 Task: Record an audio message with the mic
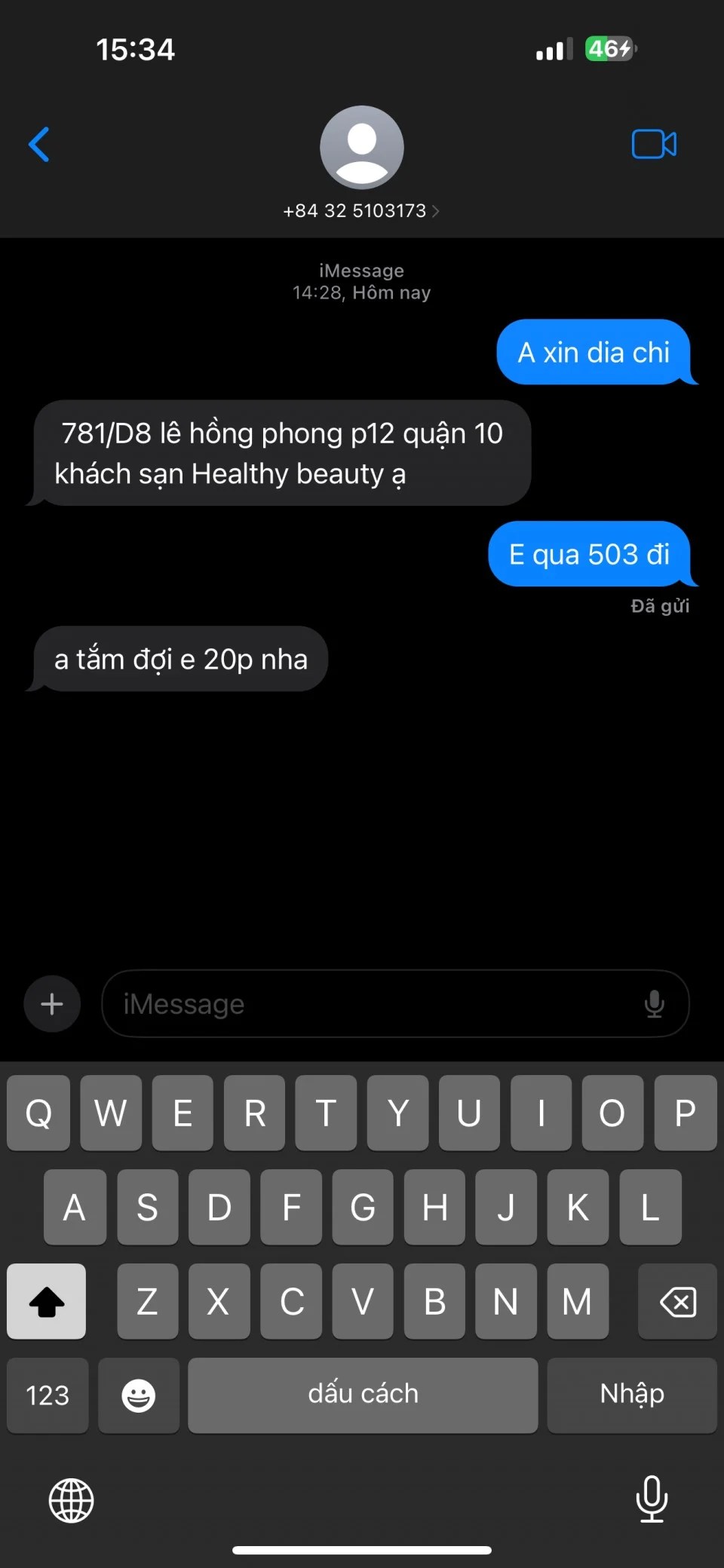(654, 1003)
